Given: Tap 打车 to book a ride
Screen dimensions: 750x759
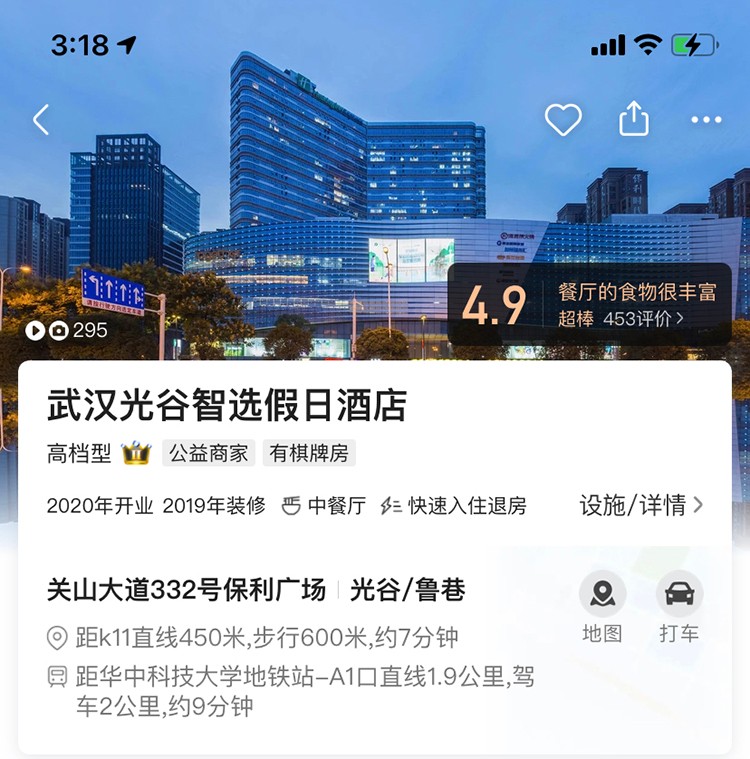Looking at the screenshot, I should pos(679,608).
